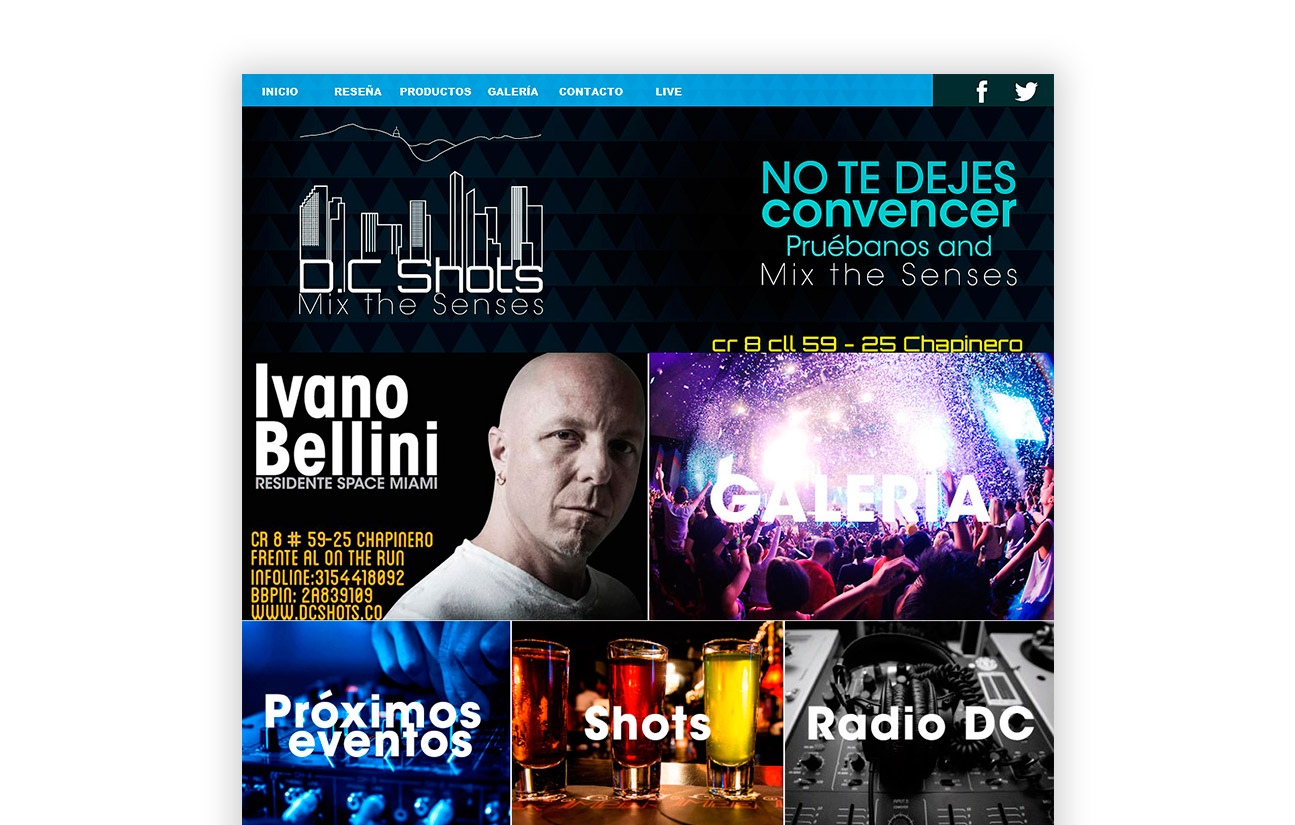The image size is (1295, 825).
Task: Go to the INICIO page
Action: click(280, 92)
